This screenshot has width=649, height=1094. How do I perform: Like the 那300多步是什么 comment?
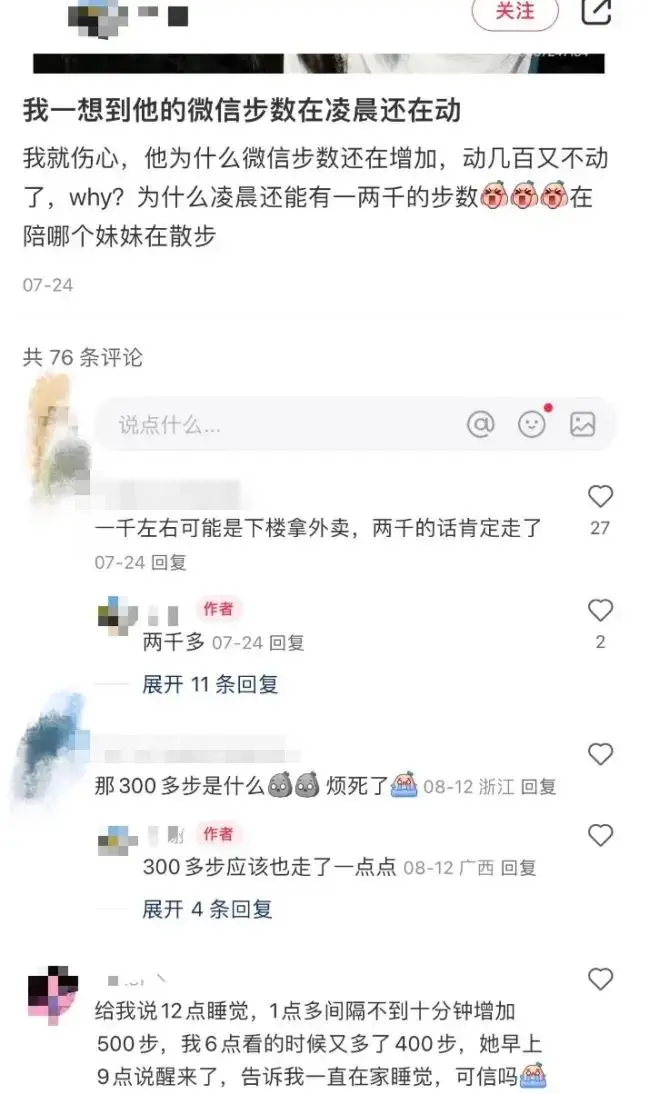599,754
